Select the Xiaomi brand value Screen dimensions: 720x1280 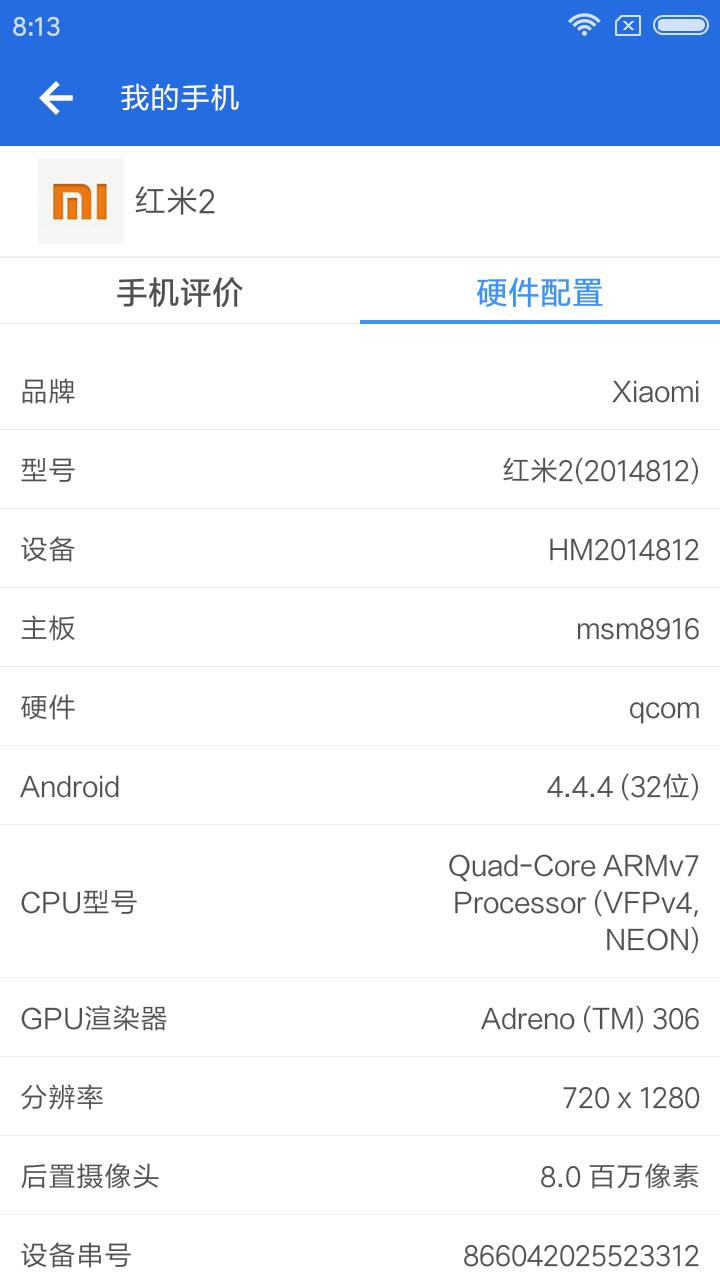coord(656,391)
